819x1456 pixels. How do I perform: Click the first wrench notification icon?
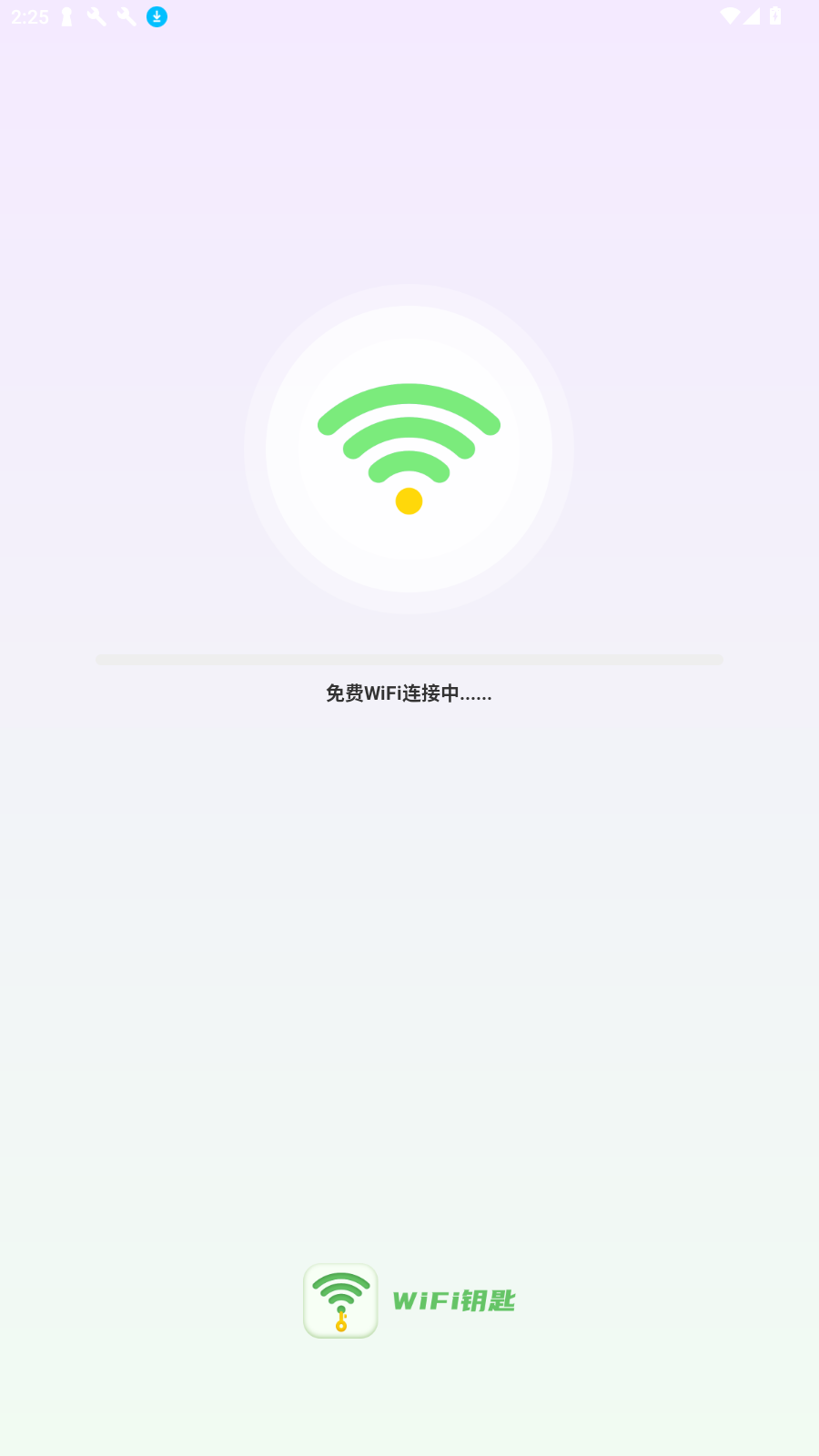point(96,15)
